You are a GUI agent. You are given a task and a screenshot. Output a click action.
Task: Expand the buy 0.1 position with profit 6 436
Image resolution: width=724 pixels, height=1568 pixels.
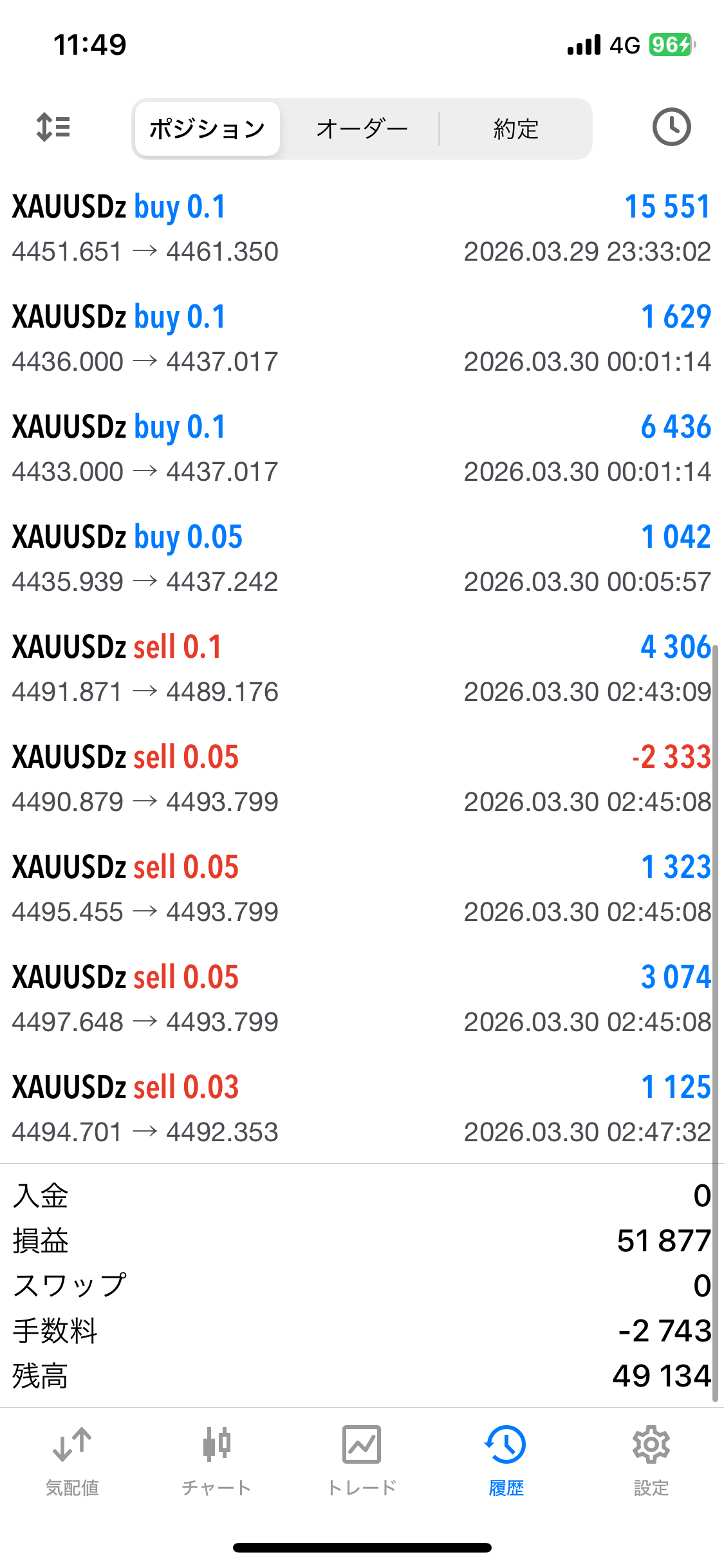(362, 449)
